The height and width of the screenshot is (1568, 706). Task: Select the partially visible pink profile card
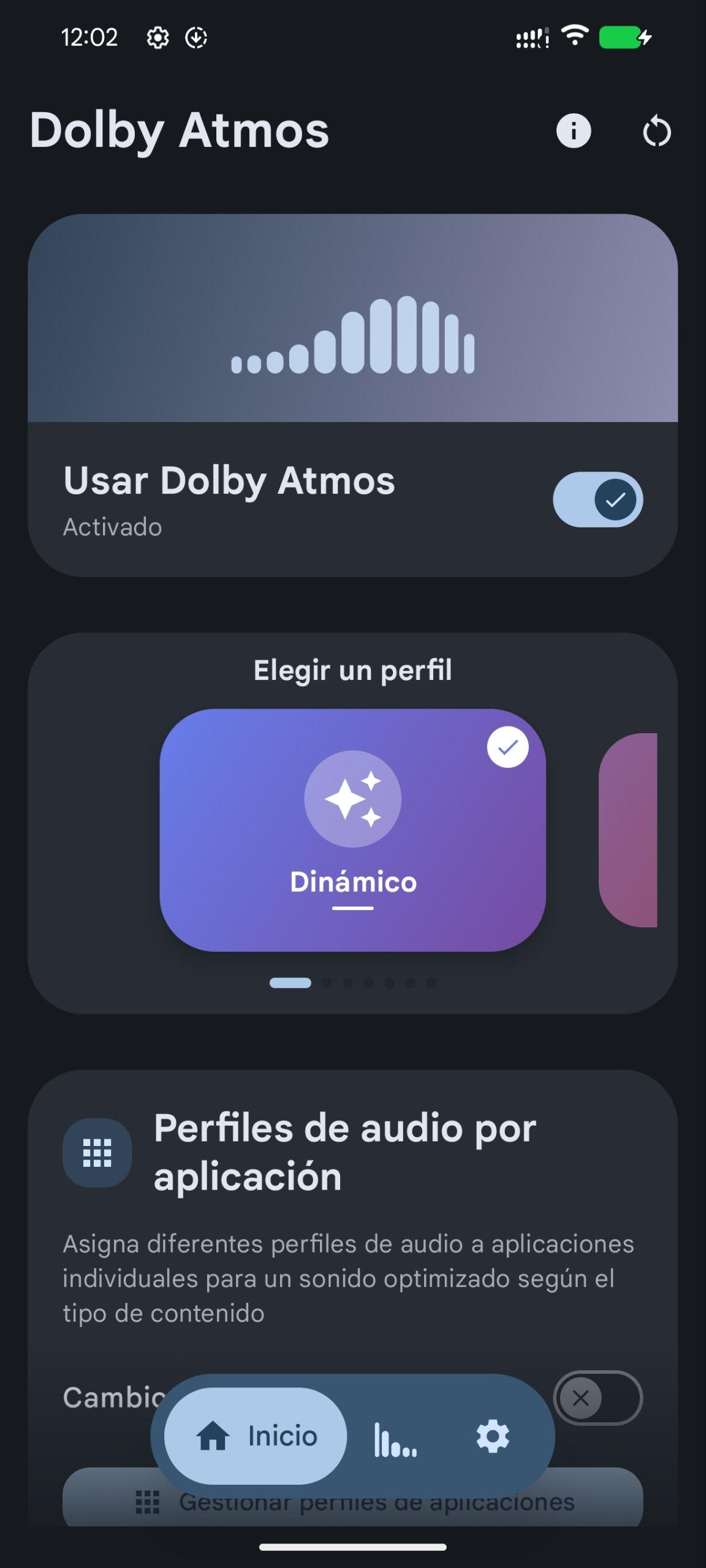pos(628,829)
